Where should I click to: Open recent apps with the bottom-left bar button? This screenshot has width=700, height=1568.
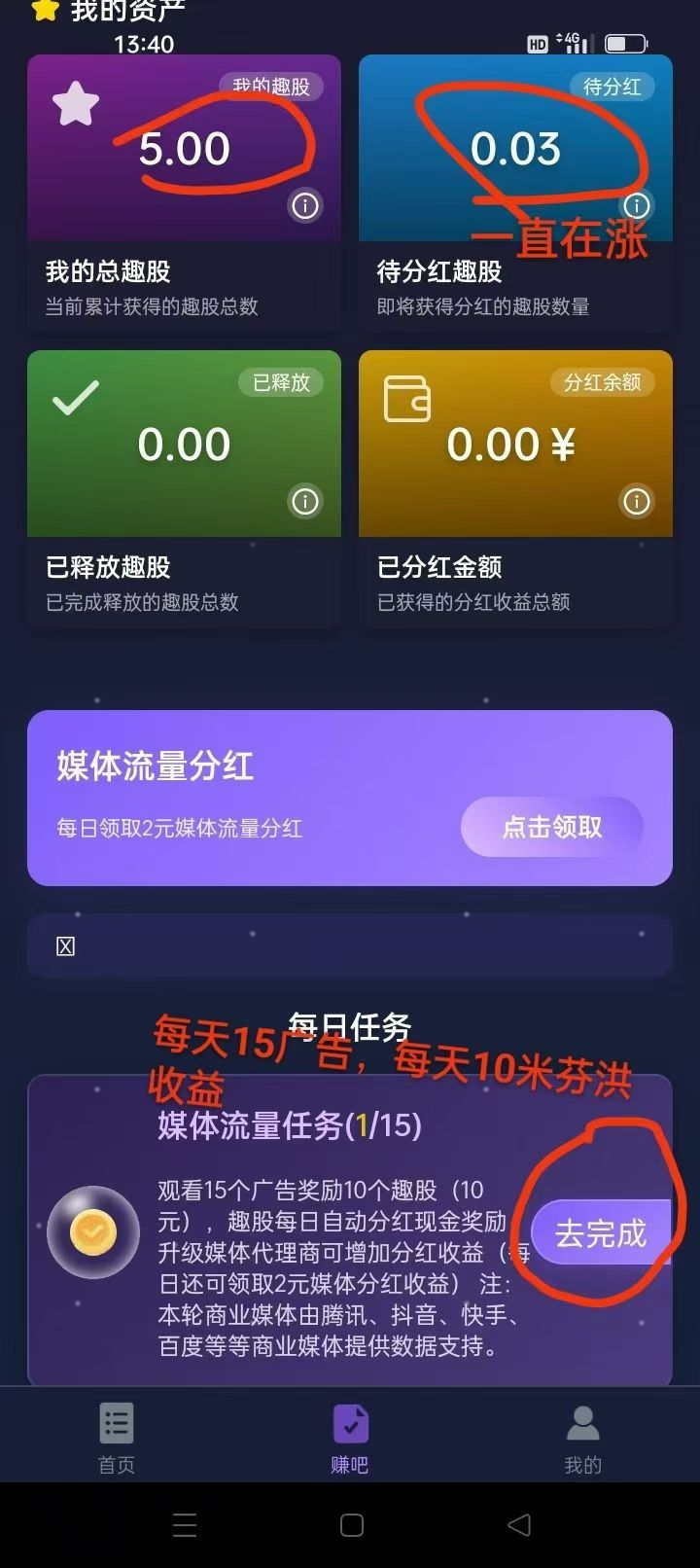(x=183, y=1525)
